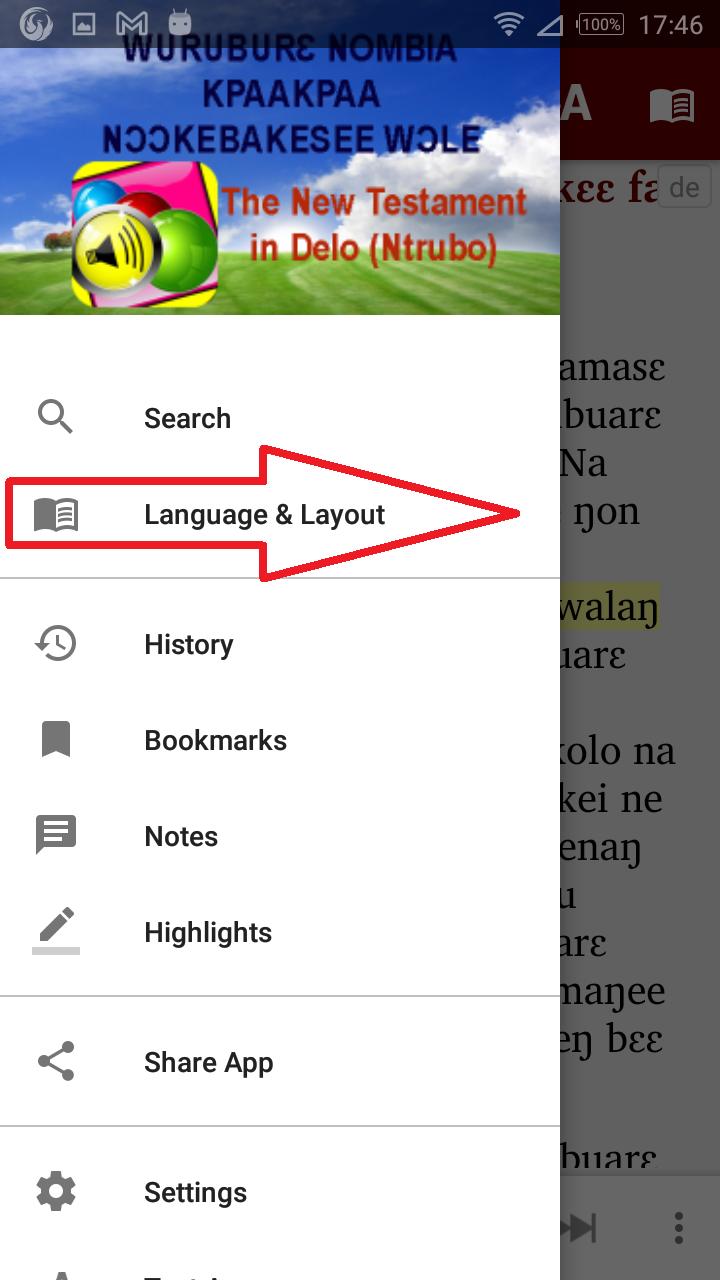Open Search from the drawer

(x=280, y=418)
